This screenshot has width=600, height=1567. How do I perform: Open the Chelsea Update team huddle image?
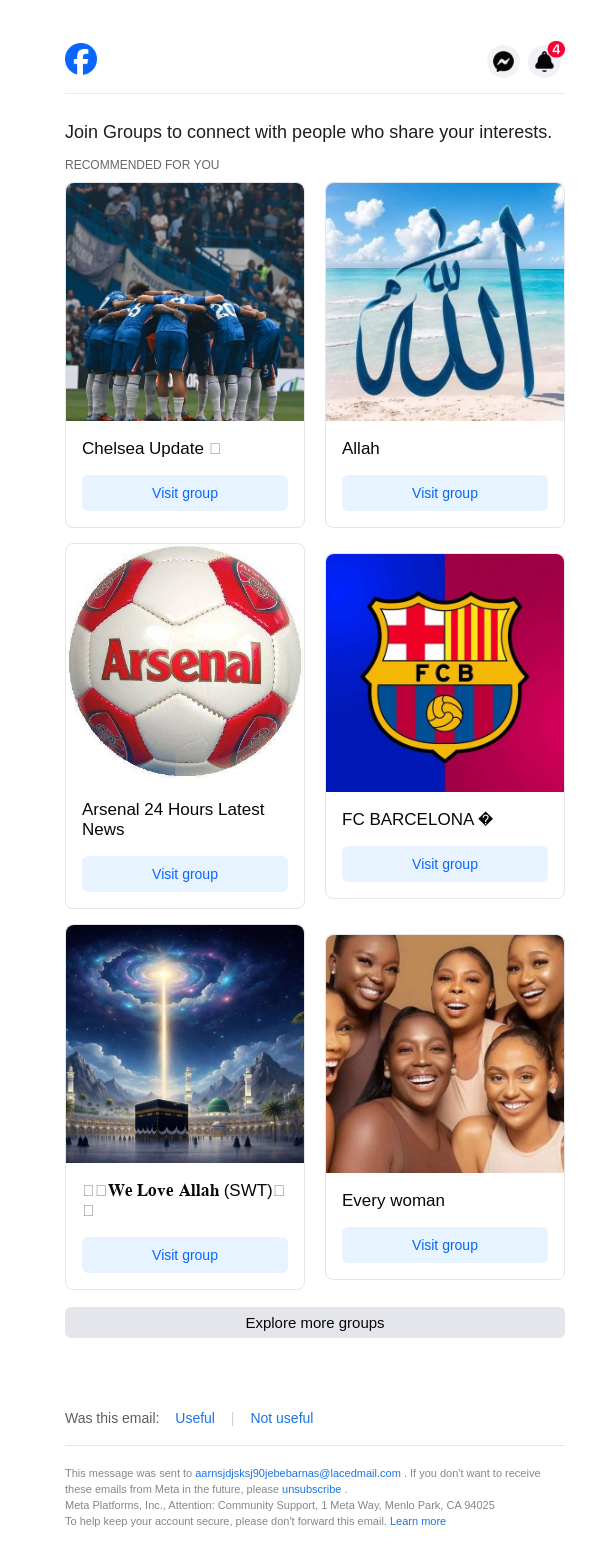coord(185,302)
